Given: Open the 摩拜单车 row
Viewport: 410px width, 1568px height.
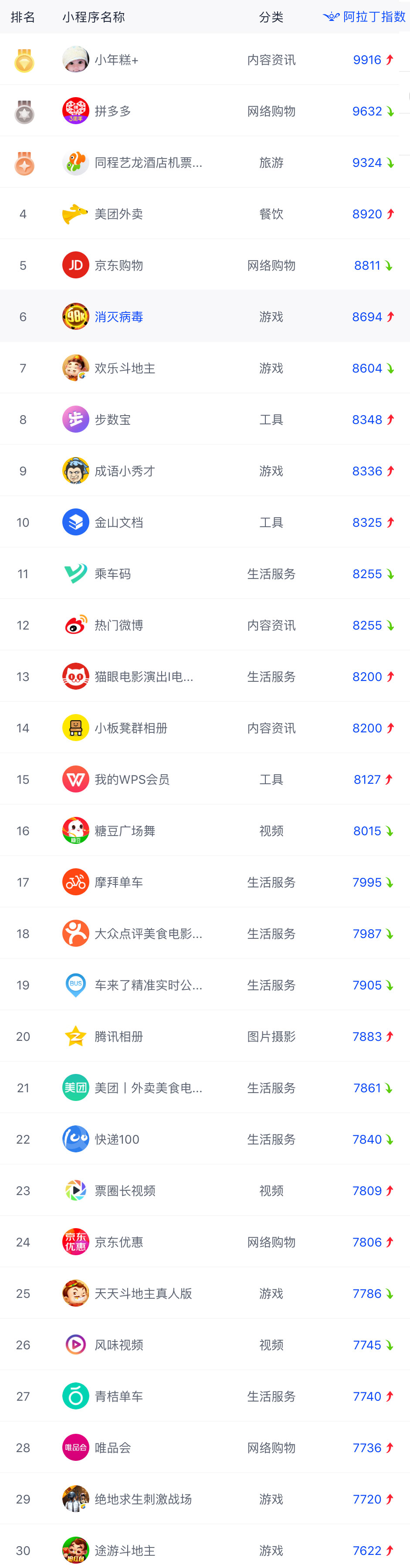Looking at the screenshot, I should pyautogui.click(x=119, y=882).
